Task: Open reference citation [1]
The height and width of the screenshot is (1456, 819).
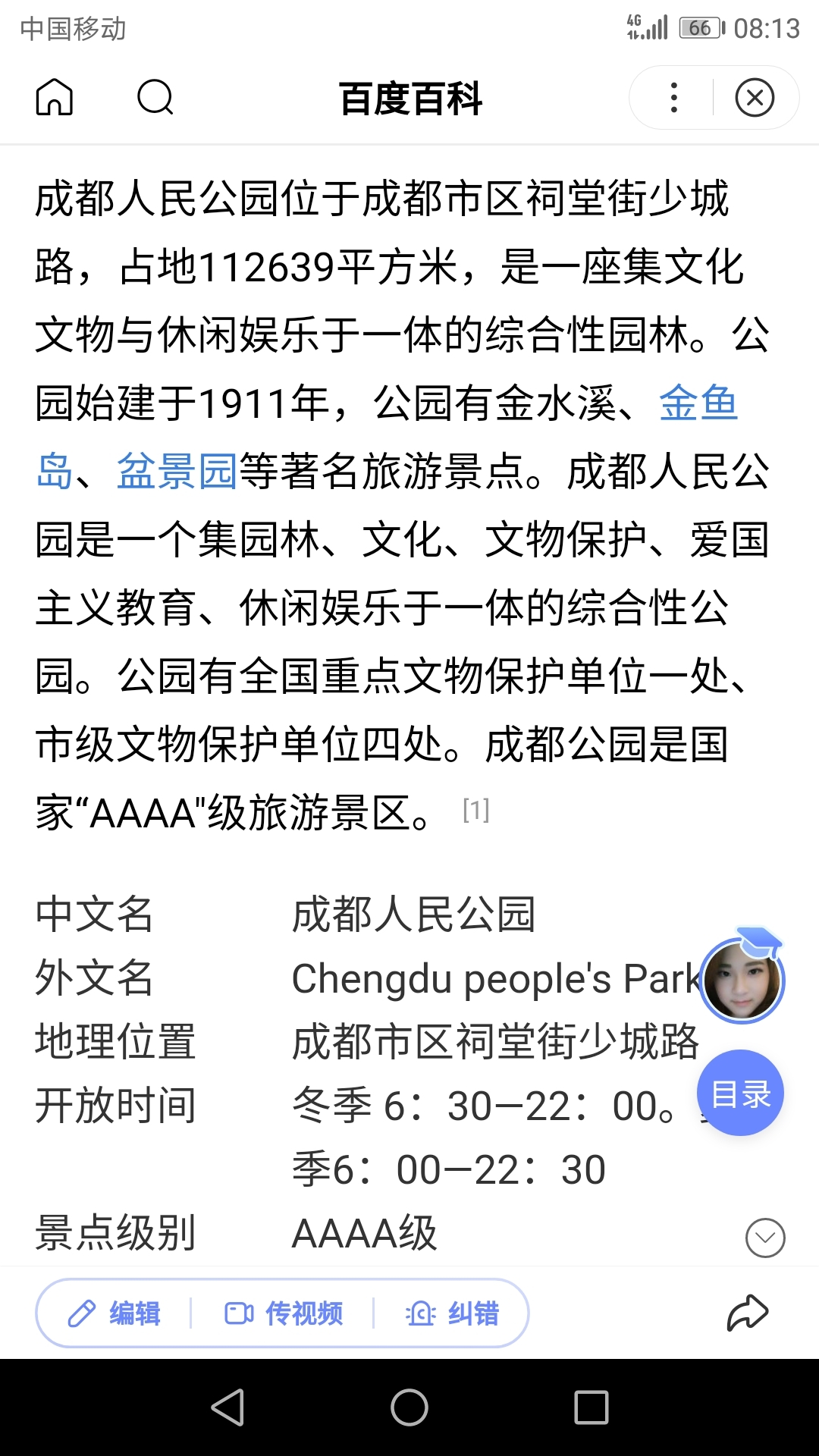Action: point(475,810)
